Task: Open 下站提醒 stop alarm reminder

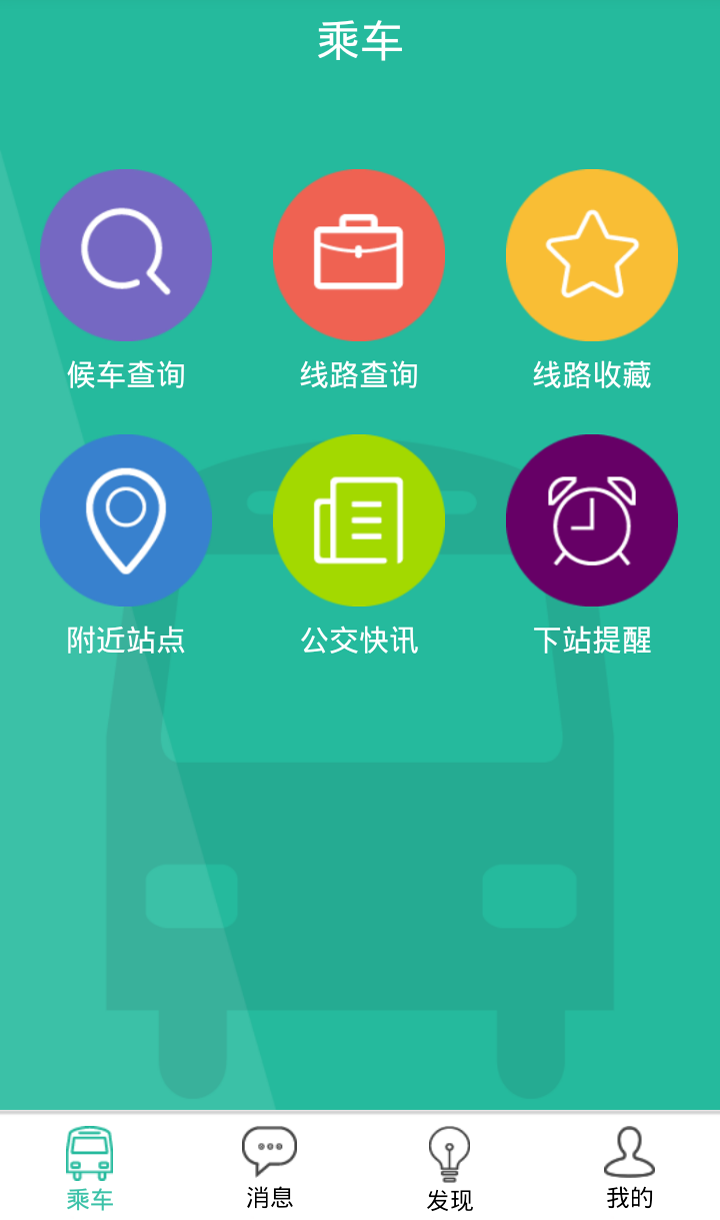Action: click(592, 520)
